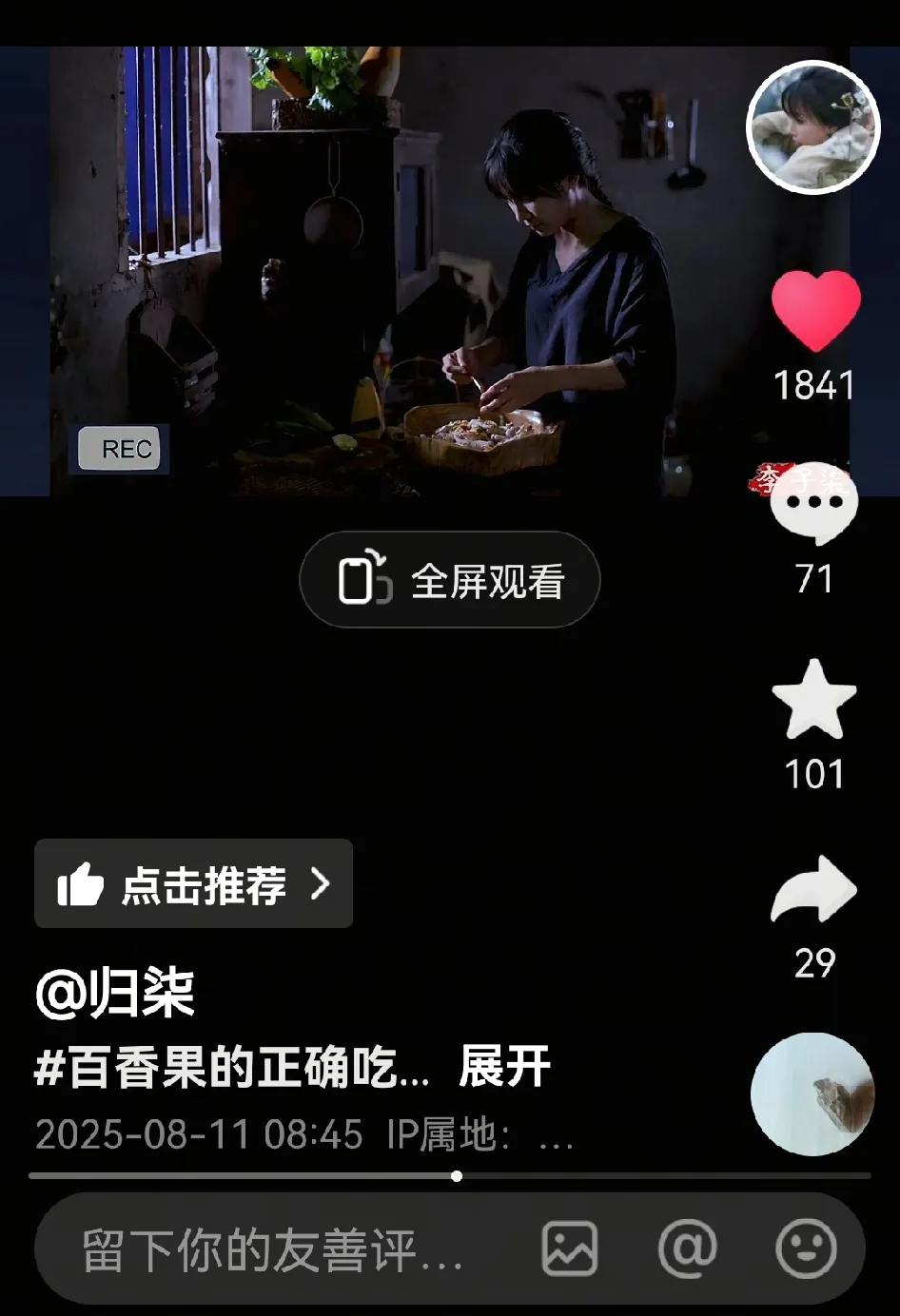Open the comments bubble
Screen dimensions: 900x1316
click(814, 505)
